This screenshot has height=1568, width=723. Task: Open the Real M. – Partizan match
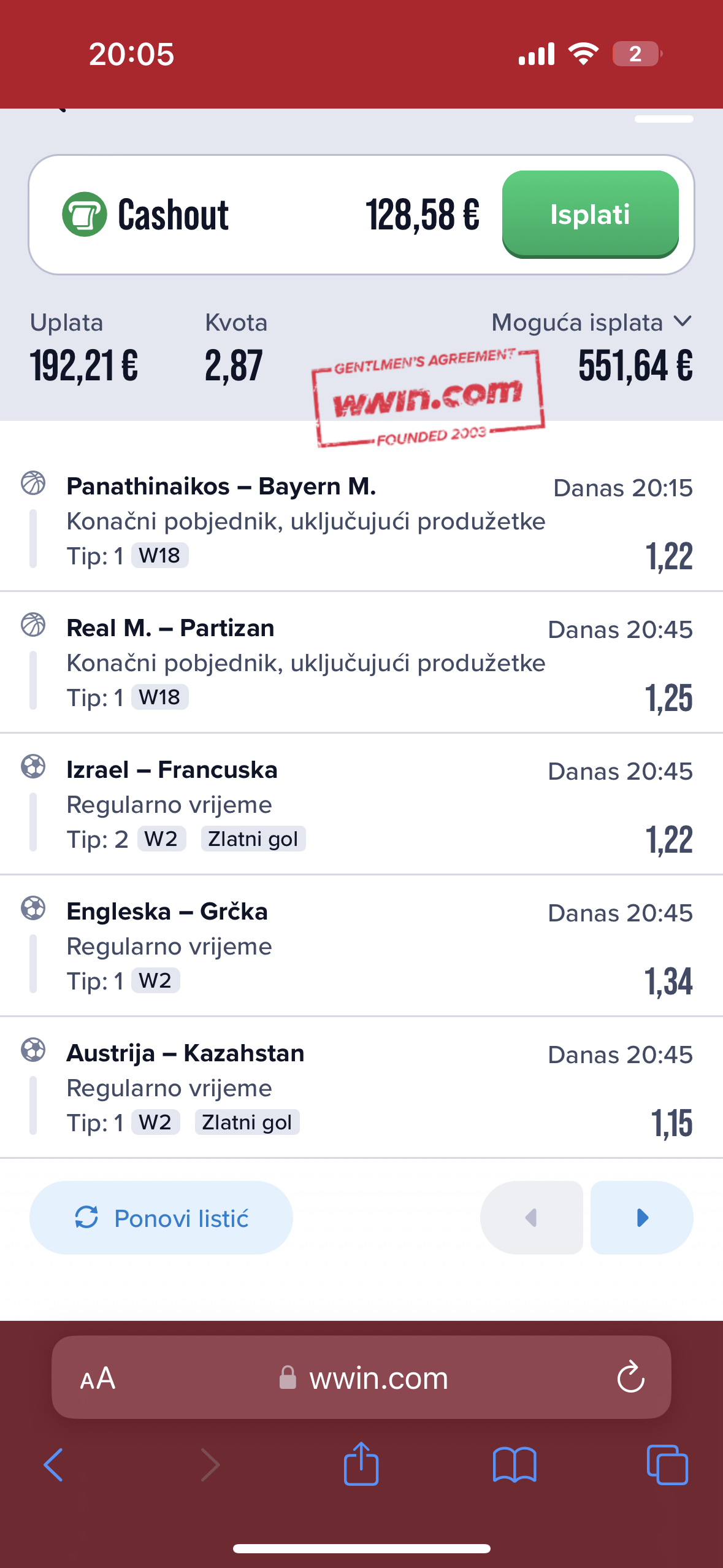(170, 628)
